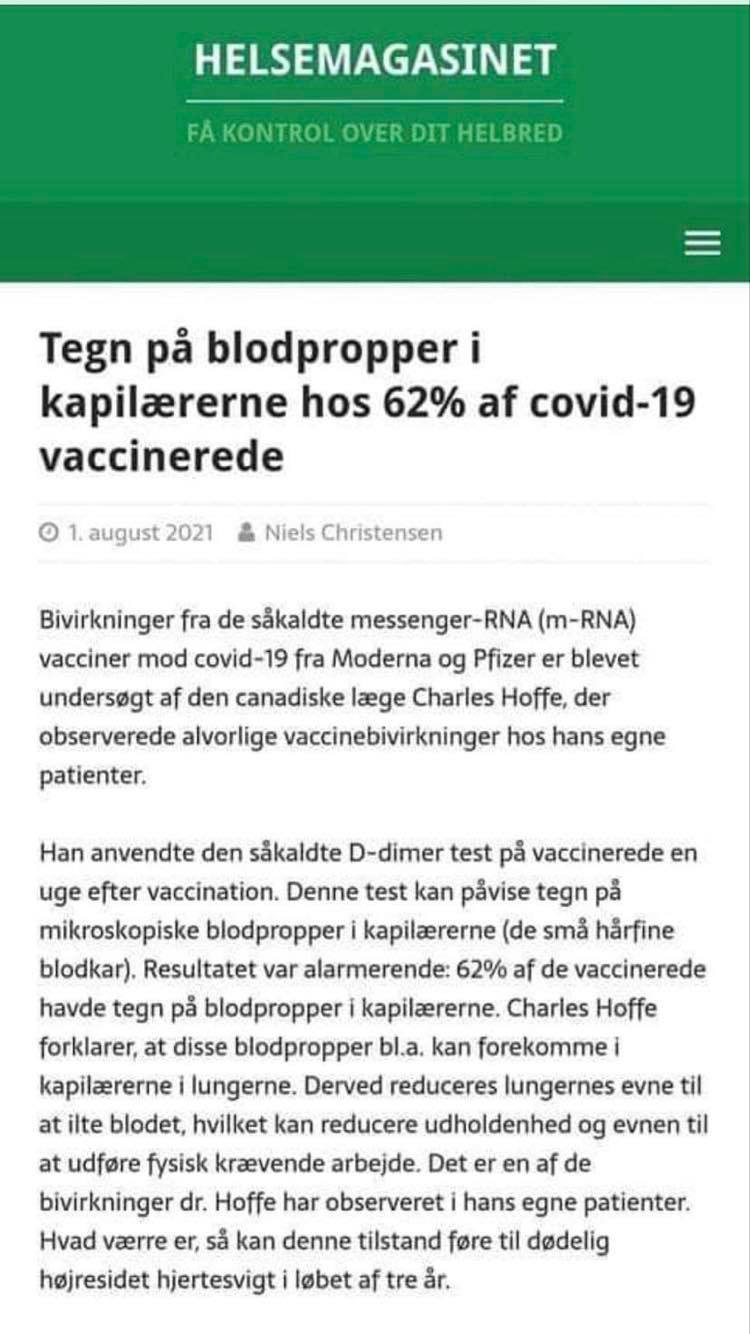The width and height of the screenshot is (750, 1334).
Task: Open author Niels Christensen's page
Action: click(352, 533)
